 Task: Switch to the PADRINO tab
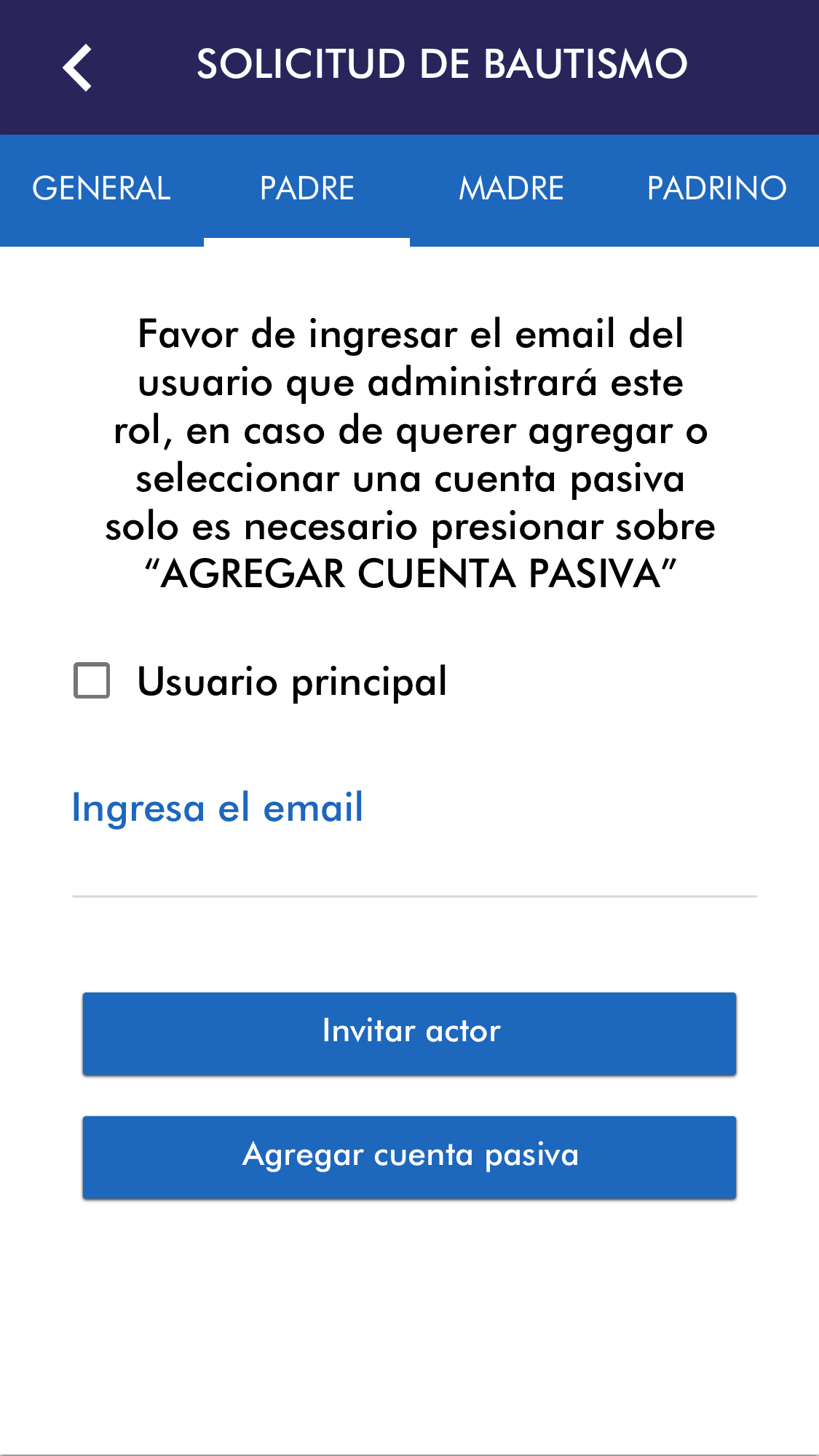[x=716, y=188]
